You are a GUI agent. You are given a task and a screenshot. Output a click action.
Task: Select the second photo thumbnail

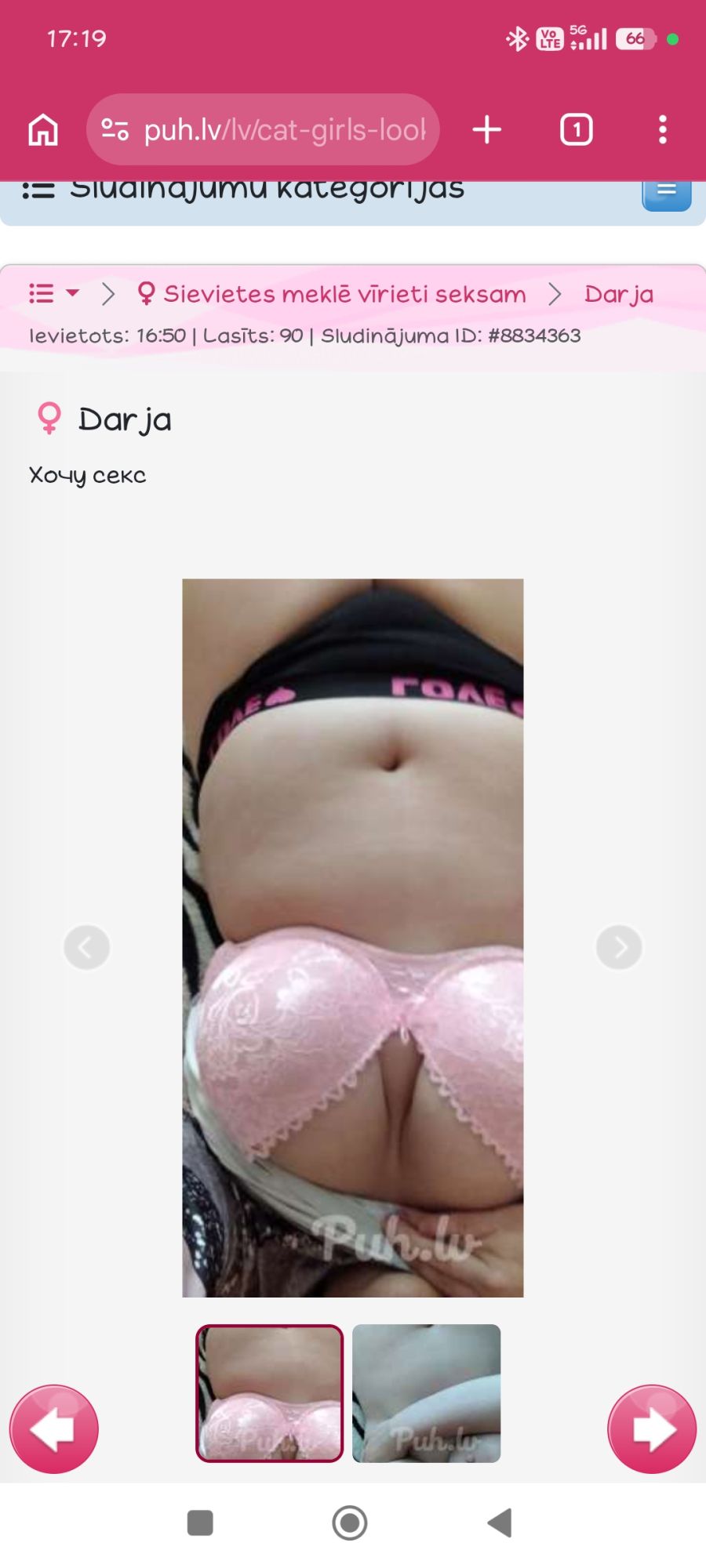point(426,1393)
